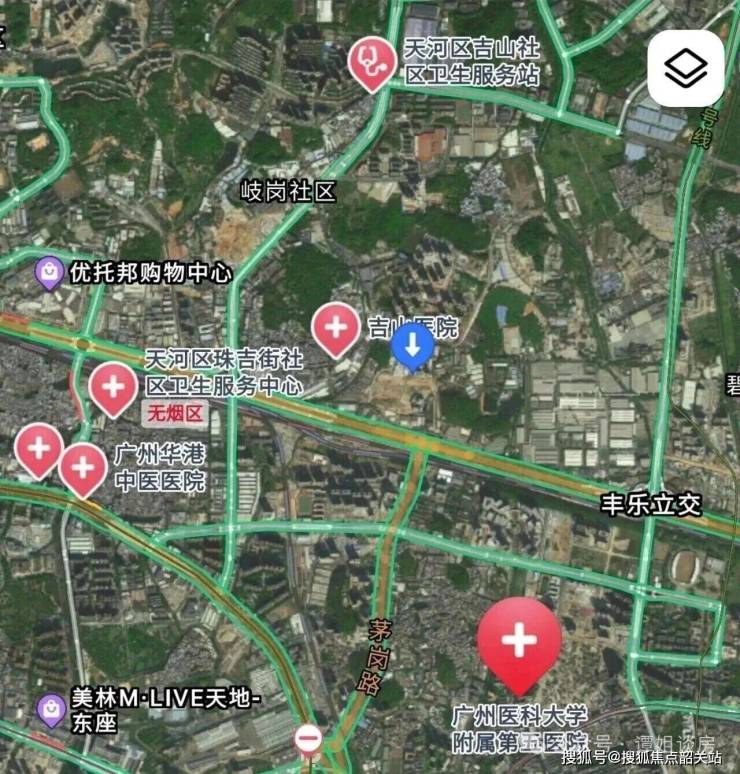Select the 天河区吉山社区卫生服务站 marker
Screen dimensions: 740x774
(372, 62)
